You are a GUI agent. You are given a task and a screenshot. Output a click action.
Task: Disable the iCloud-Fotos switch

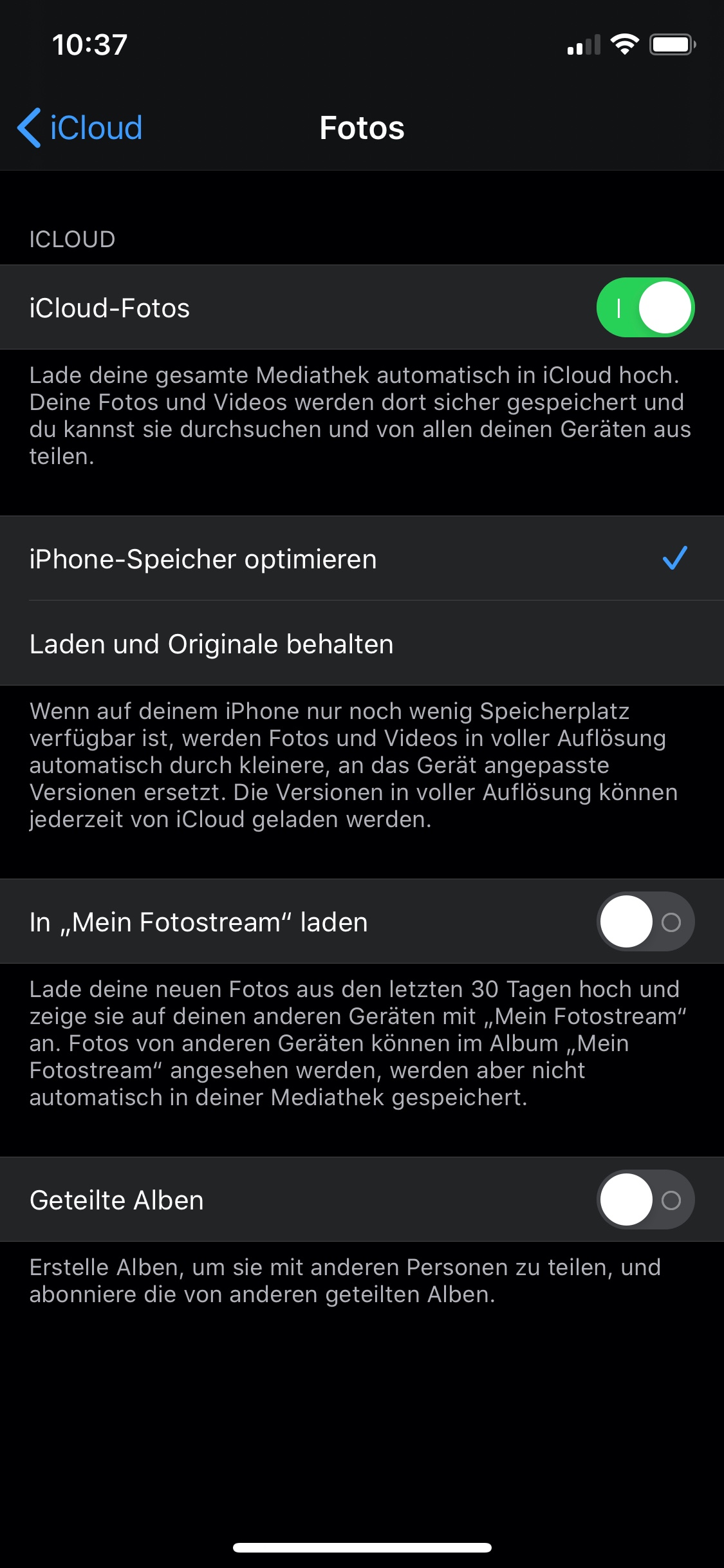click(645, 307)
